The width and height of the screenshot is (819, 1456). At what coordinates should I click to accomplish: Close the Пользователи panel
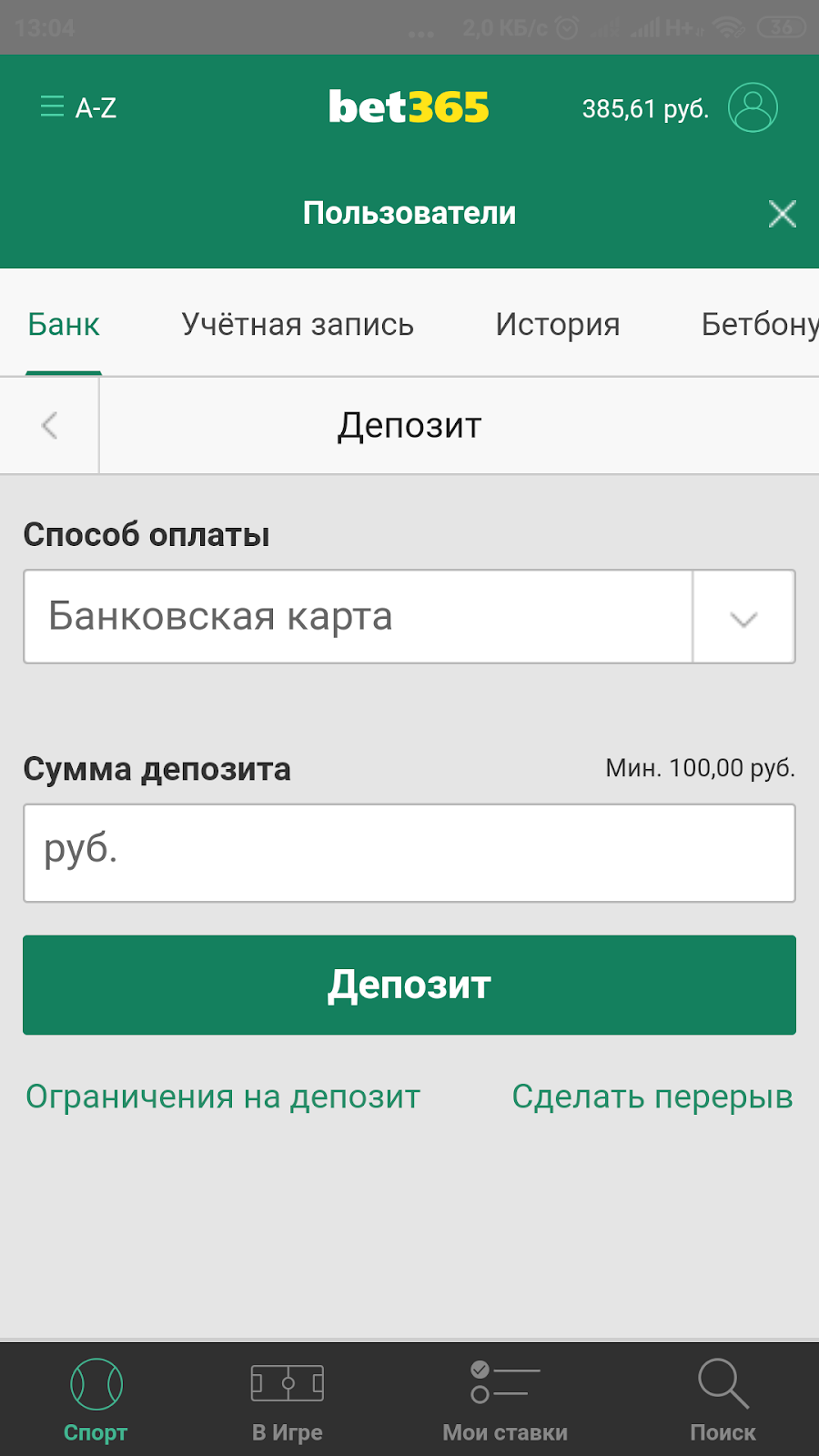point(782,214)
